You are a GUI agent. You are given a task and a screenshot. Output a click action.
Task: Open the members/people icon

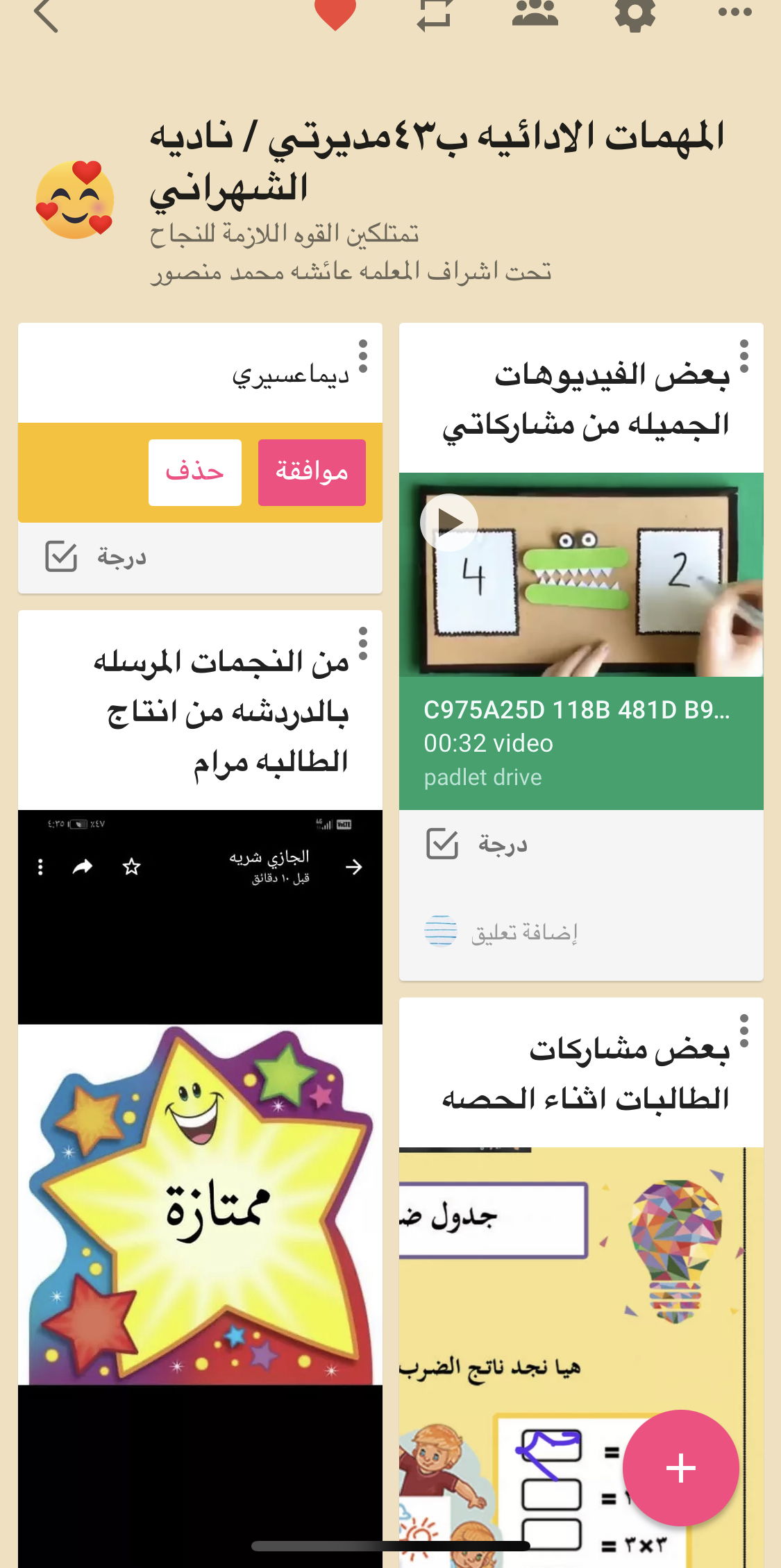pyautogui.click(x=535, y=14)
